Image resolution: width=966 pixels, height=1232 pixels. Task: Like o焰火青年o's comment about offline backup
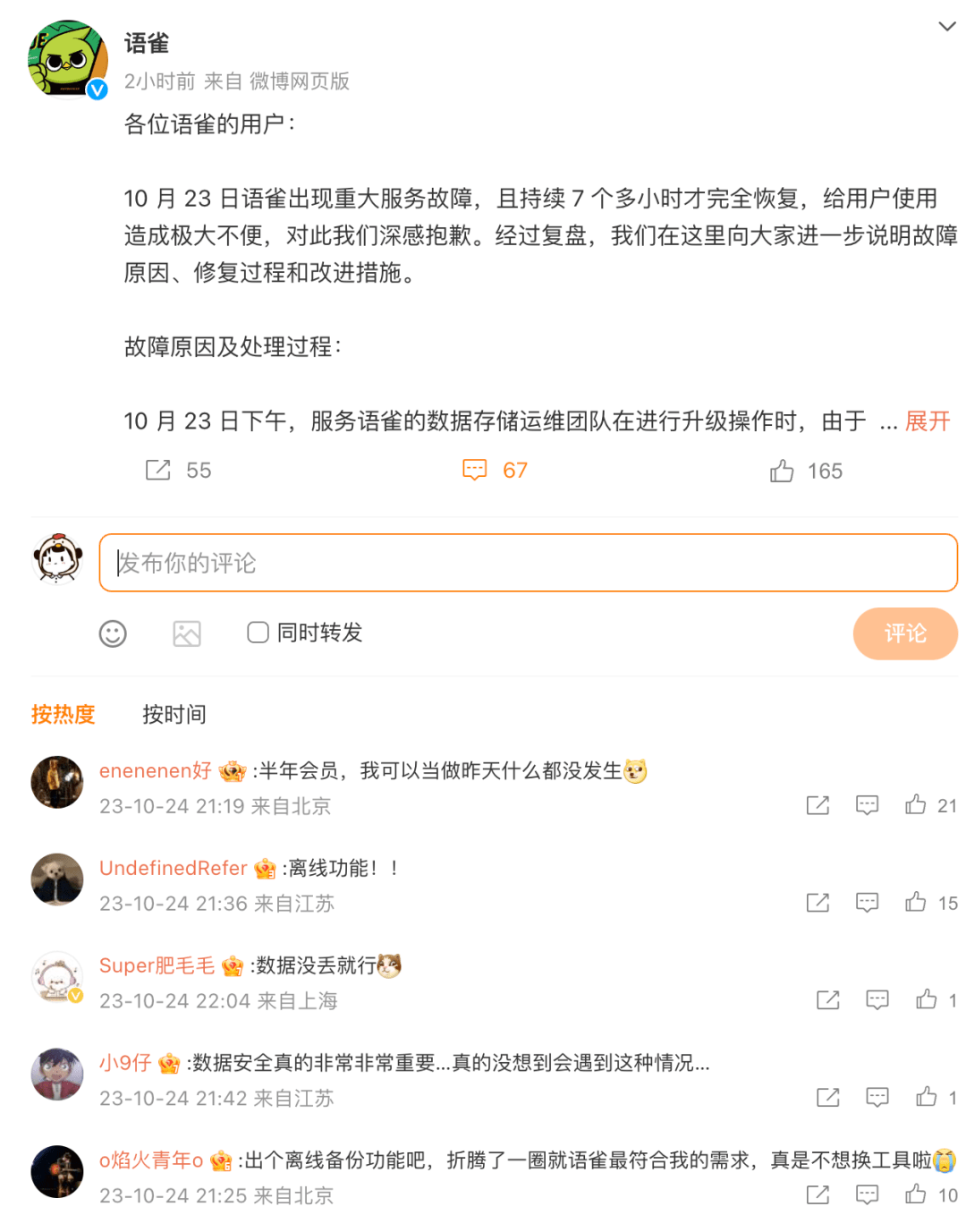coord(916,1194)
